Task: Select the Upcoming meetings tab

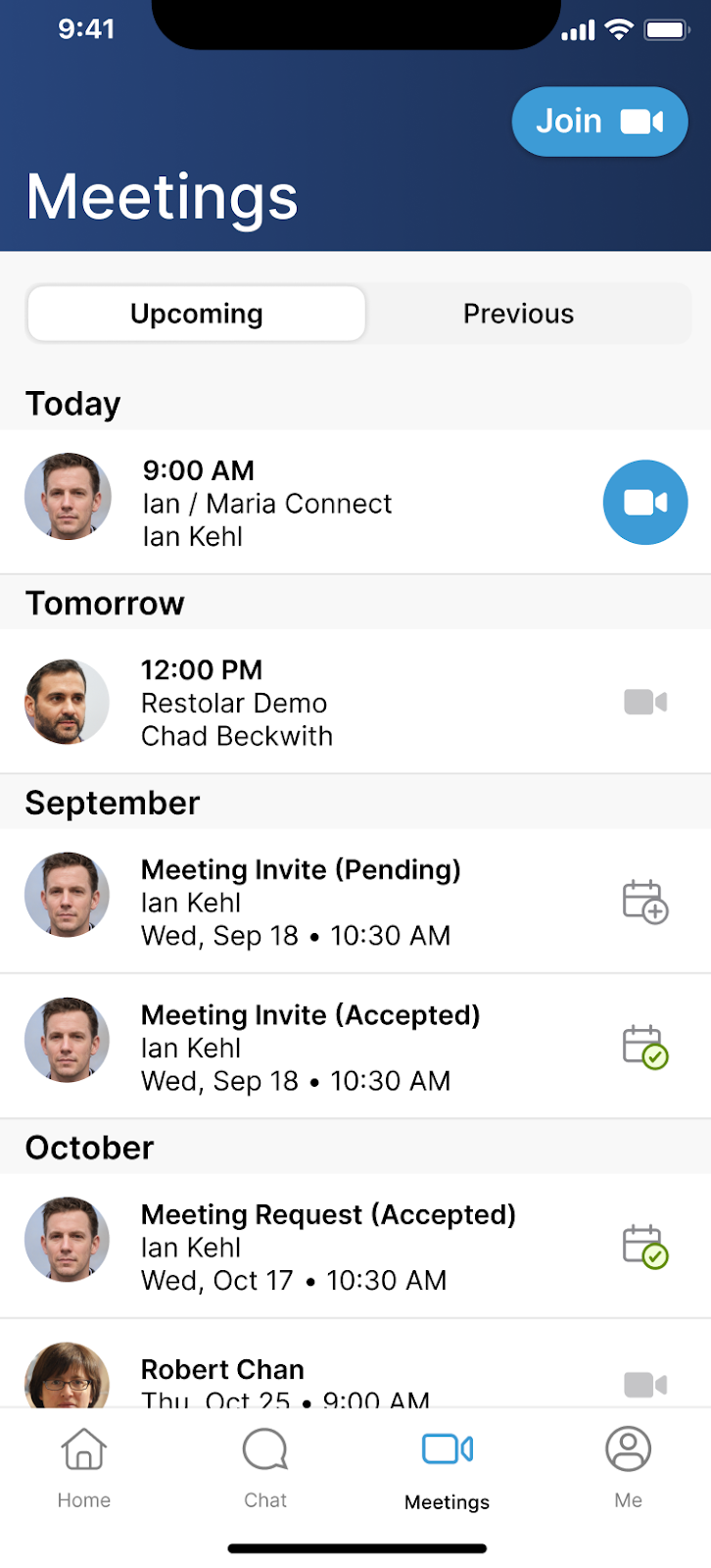Action: tap(197, 314)
